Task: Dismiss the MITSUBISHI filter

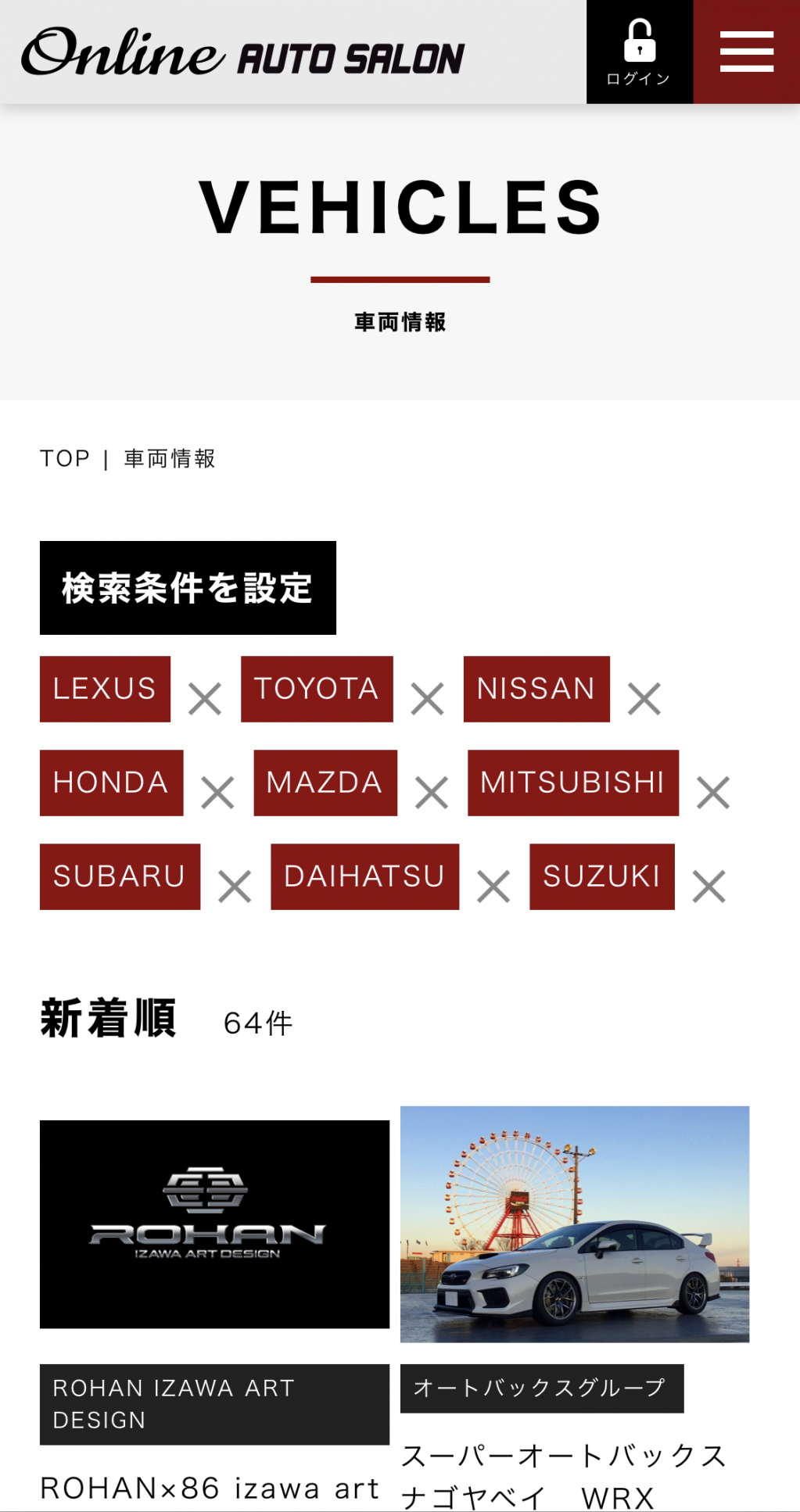Action: [713, 792]
